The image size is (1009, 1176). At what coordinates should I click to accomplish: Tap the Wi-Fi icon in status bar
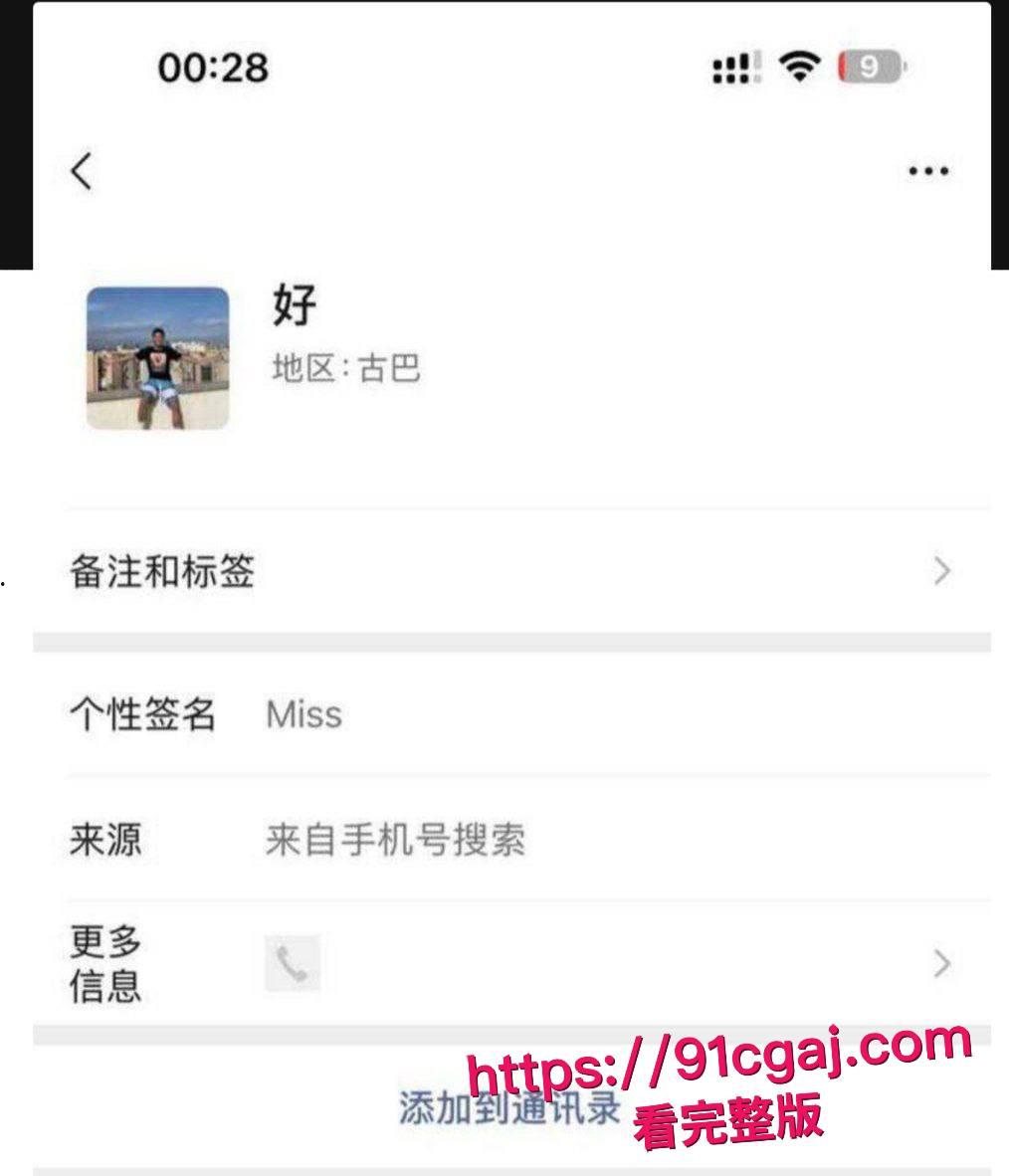(797, 67)
